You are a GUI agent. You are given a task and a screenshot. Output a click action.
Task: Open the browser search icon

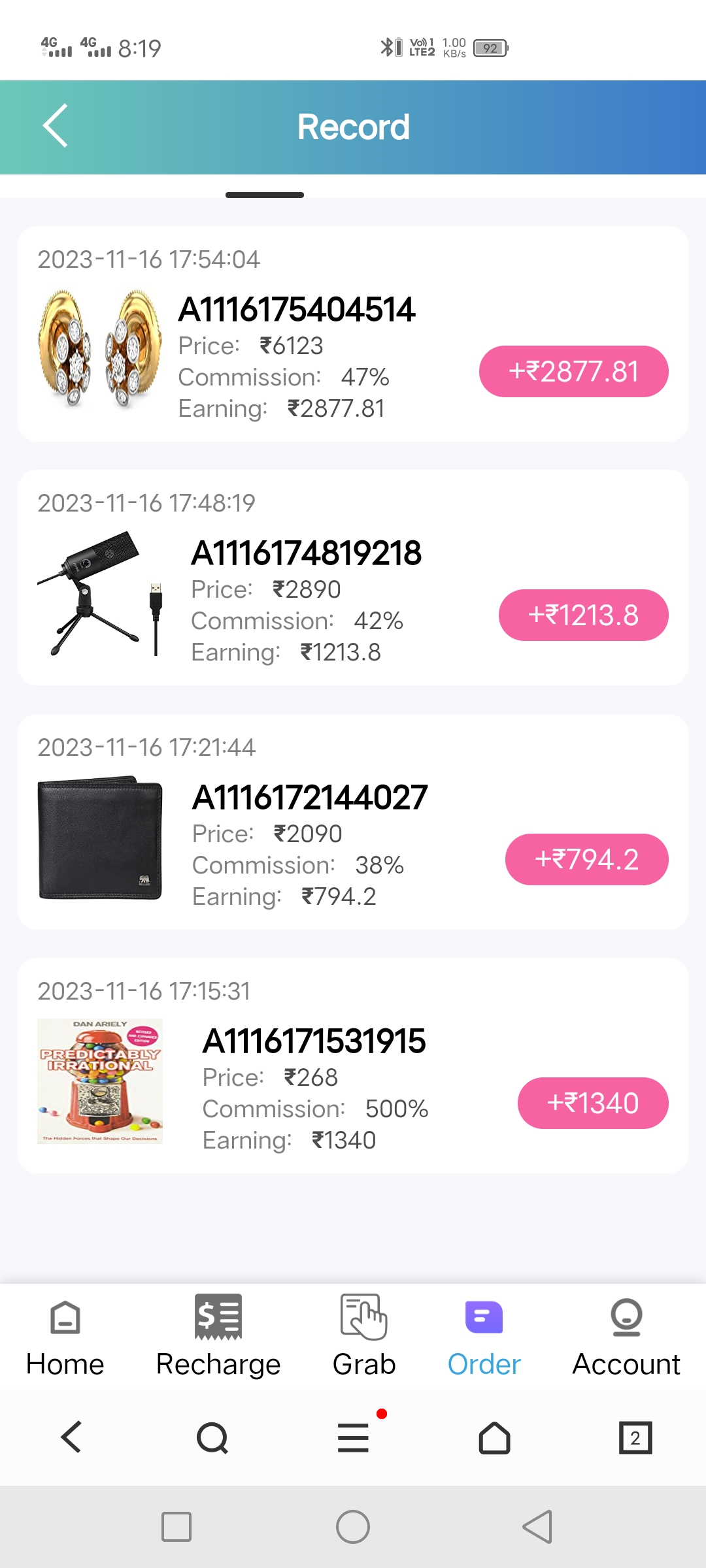(x=212, y=1438)
